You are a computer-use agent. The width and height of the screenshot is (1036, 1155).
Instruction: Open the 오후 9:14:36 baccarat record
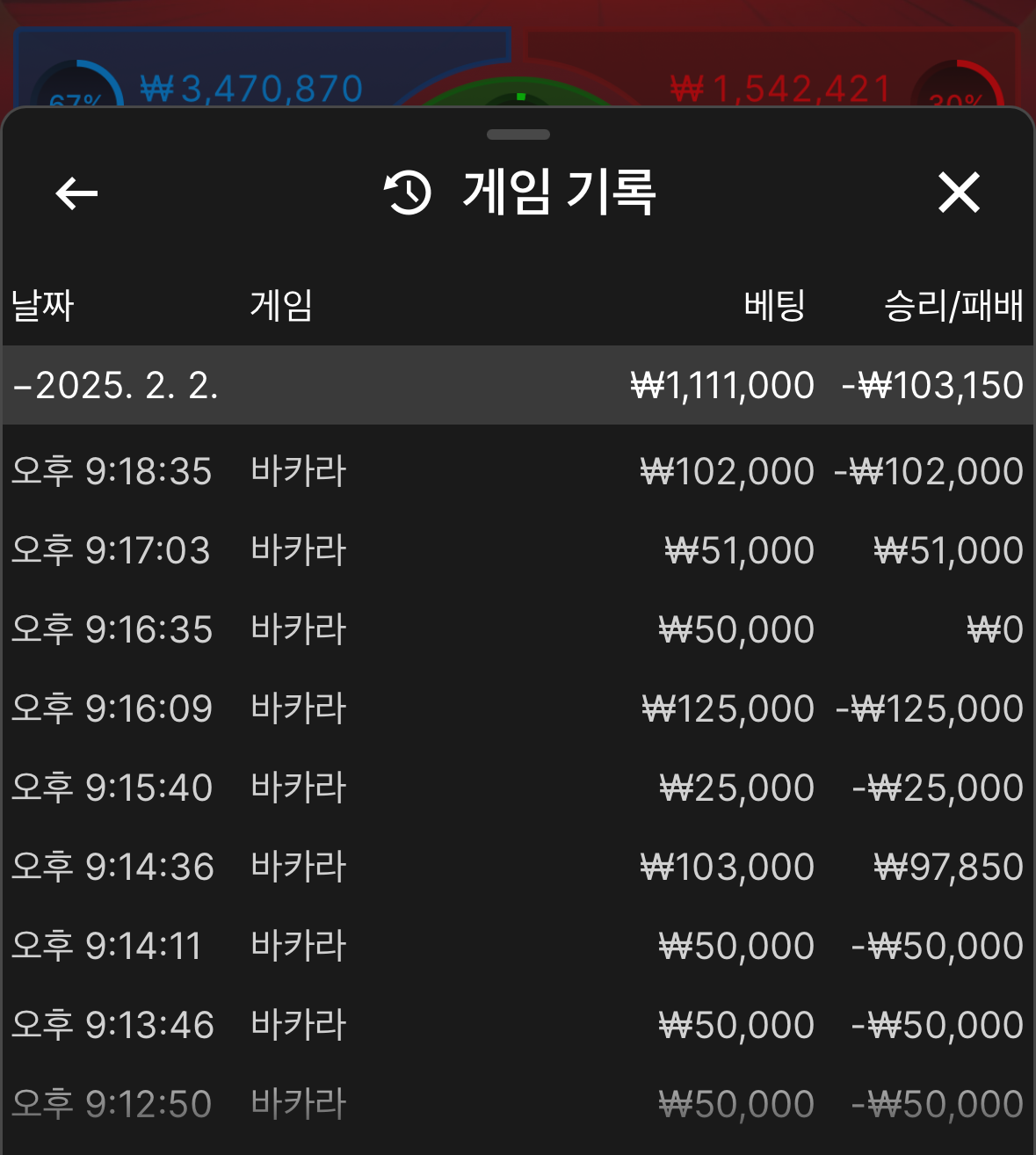pyautogui.click(x=518, y=867)
